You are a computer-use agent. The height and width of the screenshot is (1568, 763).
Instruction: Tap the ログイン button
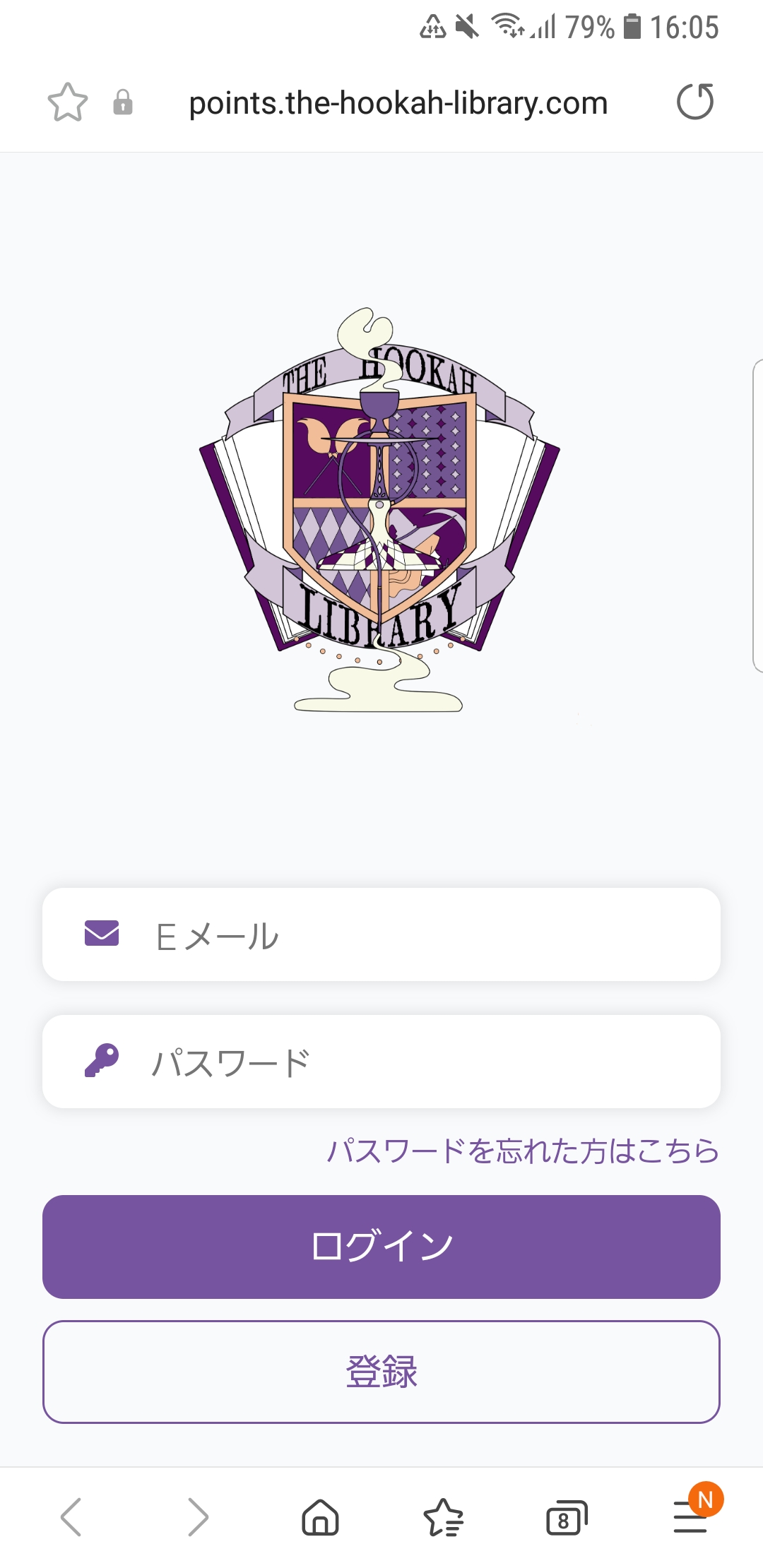pyautogui.click(x=381, y=1247)
